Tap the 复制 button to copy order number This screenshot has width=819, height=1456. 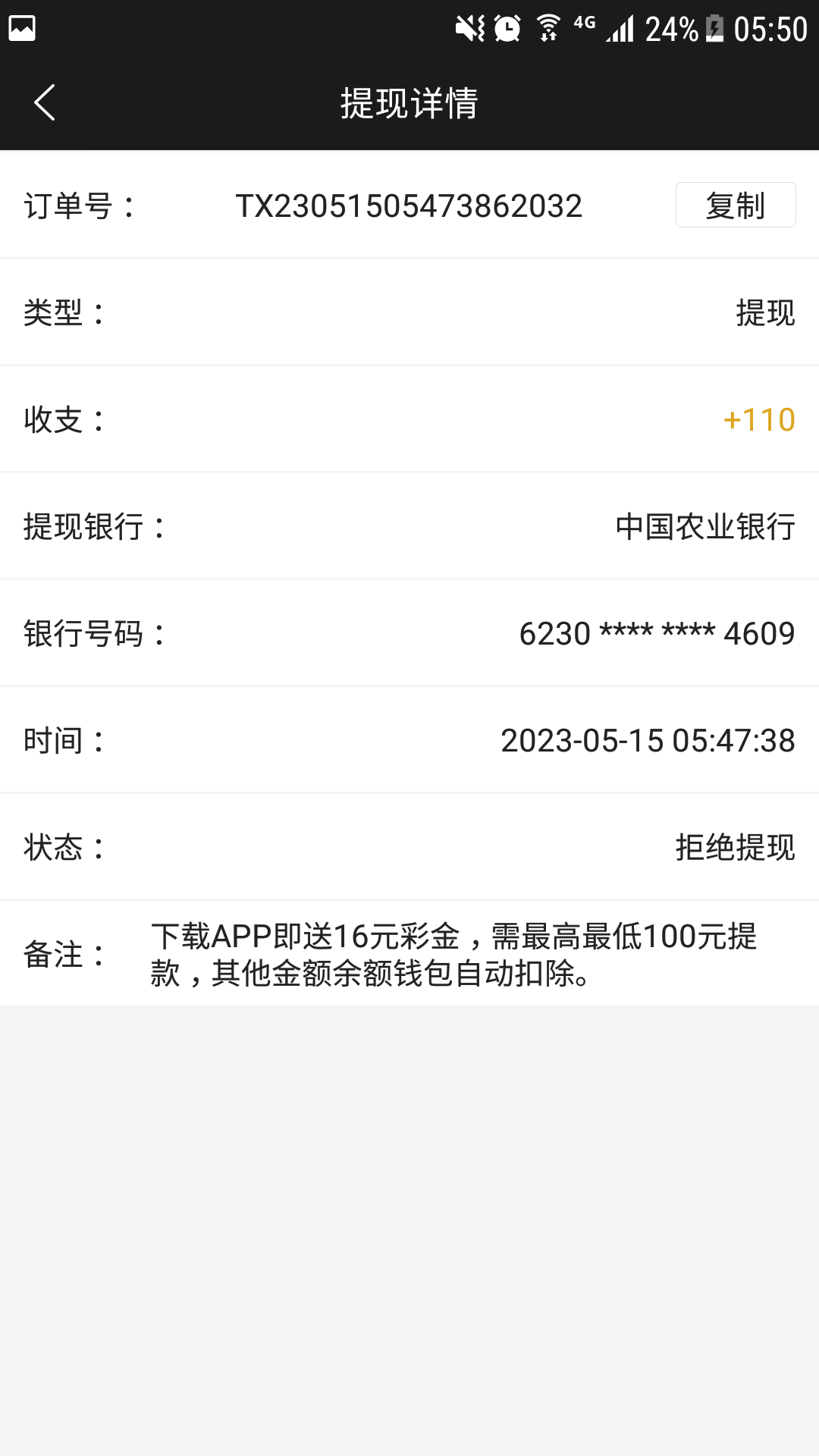pos(735,206)
